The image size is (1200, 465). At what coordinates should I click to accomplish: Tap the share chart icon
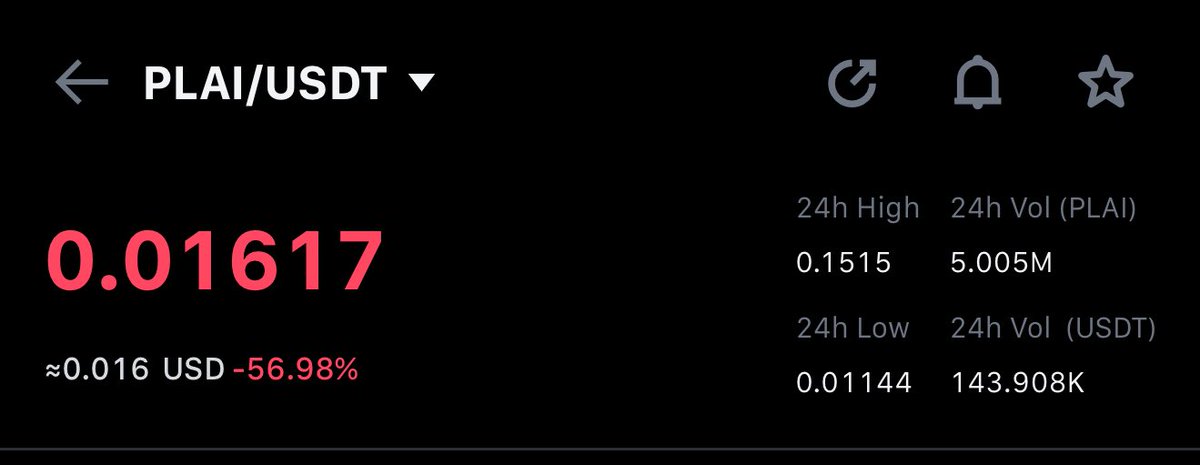click(853, 85)
